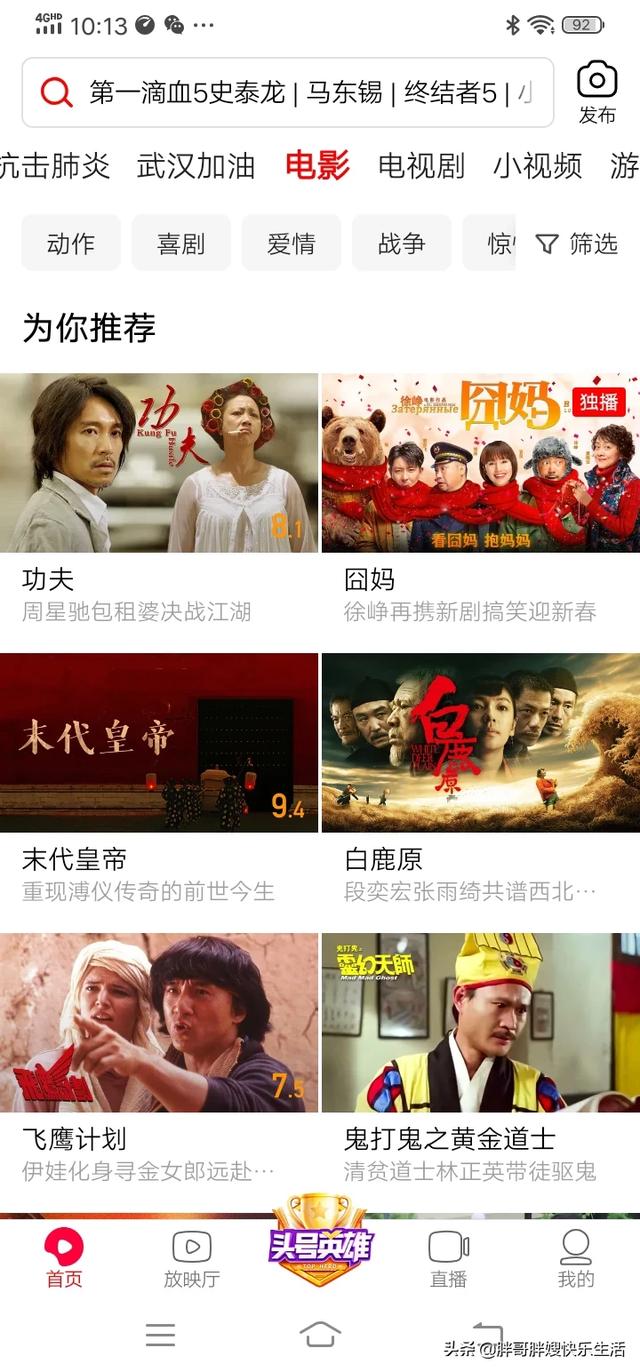Select the 喜剧 genre chip

(181, 243)
